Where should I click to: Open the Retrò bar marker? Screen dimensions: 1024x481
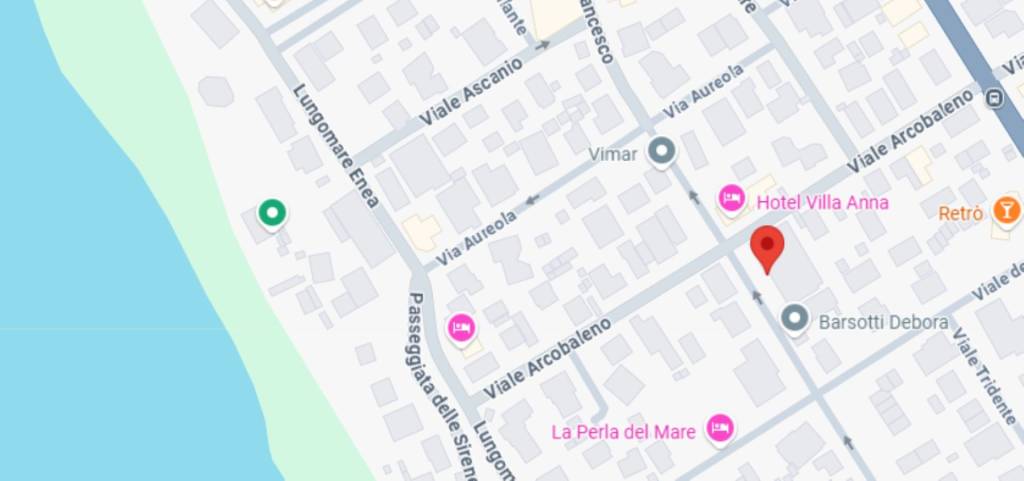1005,211
